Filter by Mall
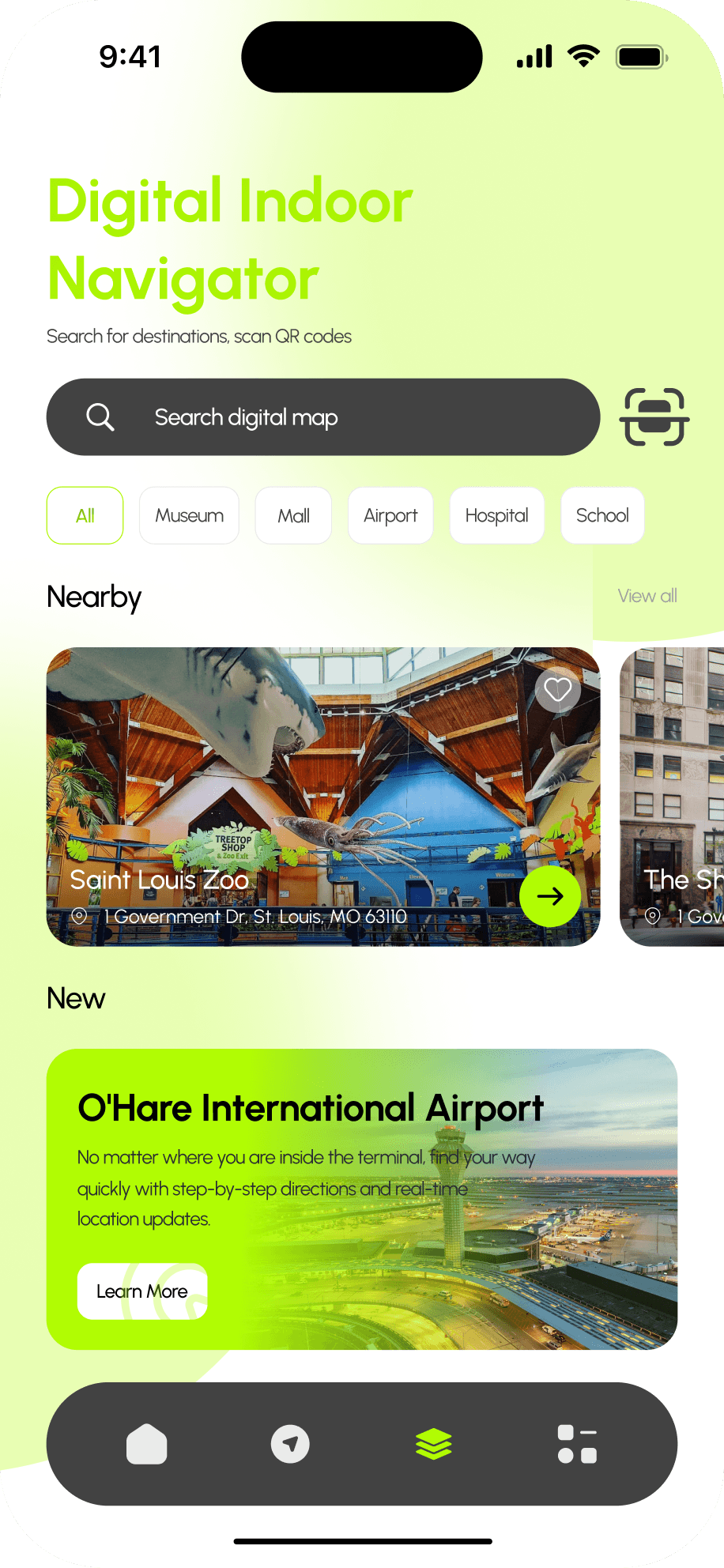 pyautogui.click(x=293, y=515)
